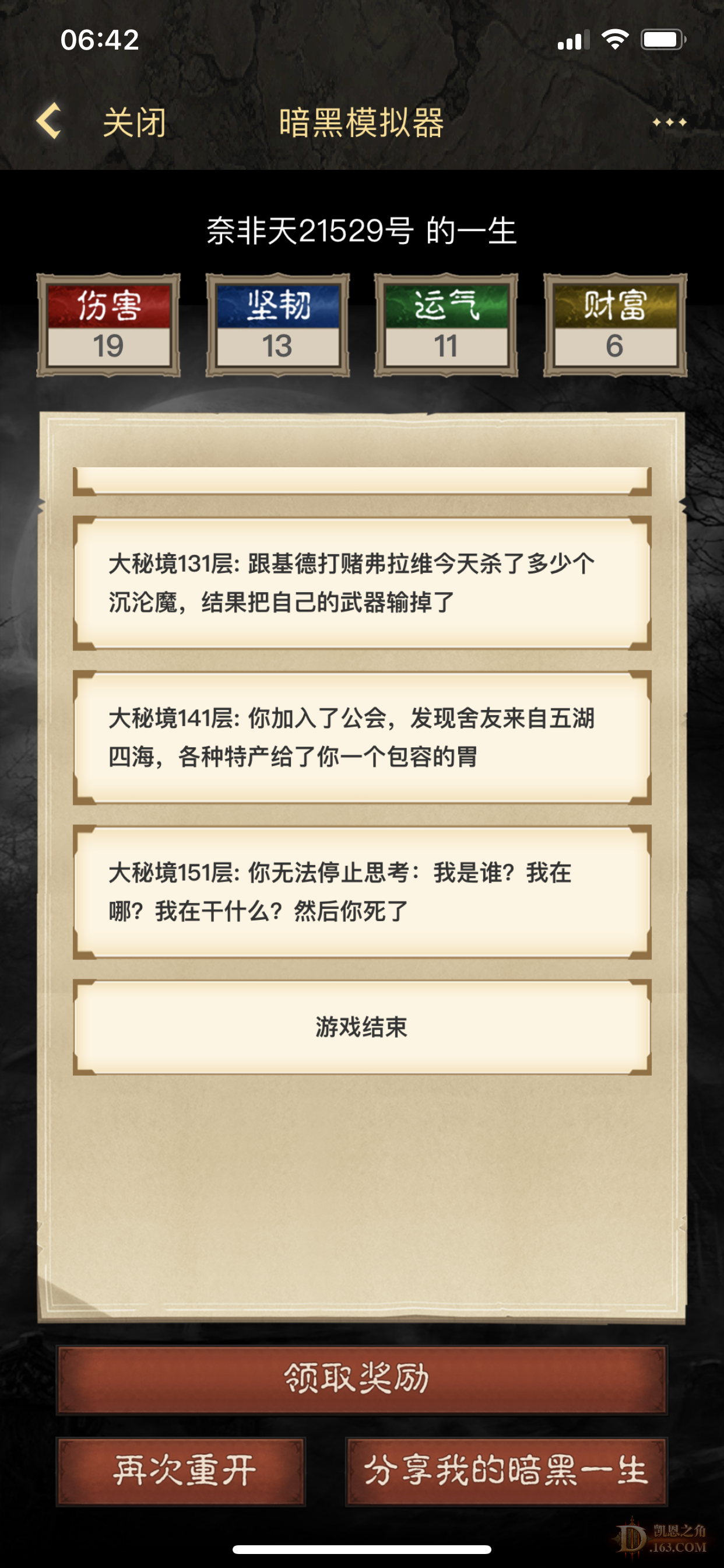Open the three-dot overflow menu
Image resolution: width=724 pixels, height=1568 pixels.
pyautogui.click(x=669, y=123)
